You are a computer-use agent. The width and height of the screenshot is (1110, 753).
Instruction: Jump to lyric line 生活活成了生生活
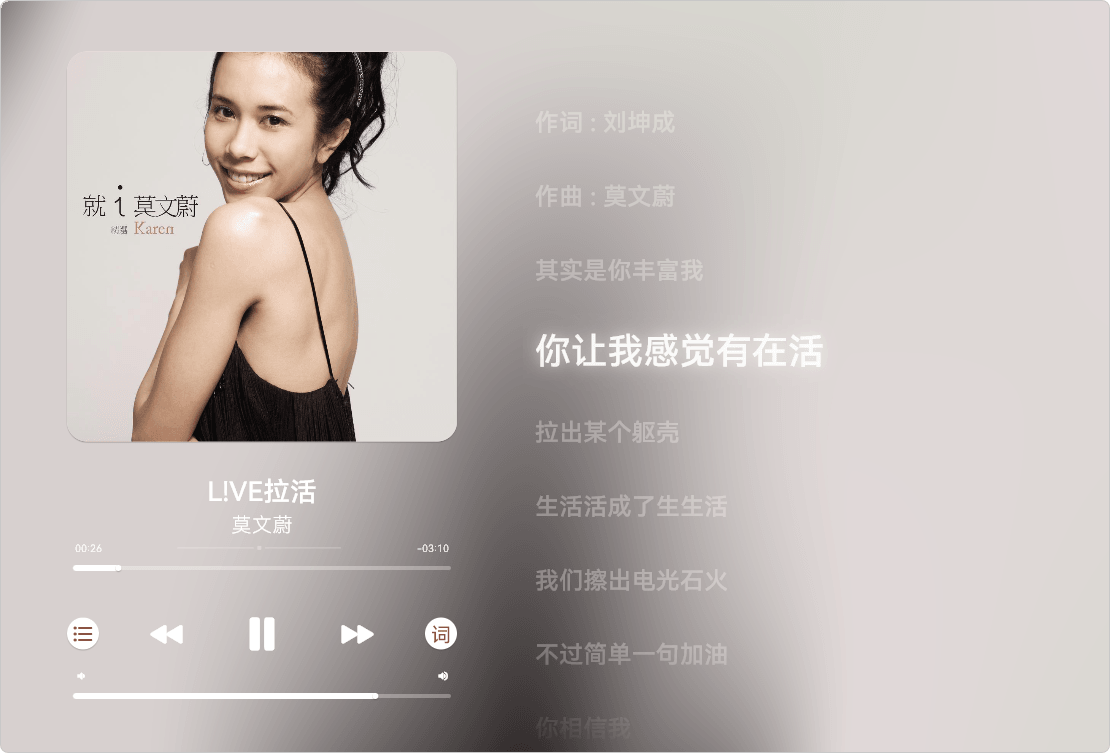pyautogui.click(x=631, y=506)
